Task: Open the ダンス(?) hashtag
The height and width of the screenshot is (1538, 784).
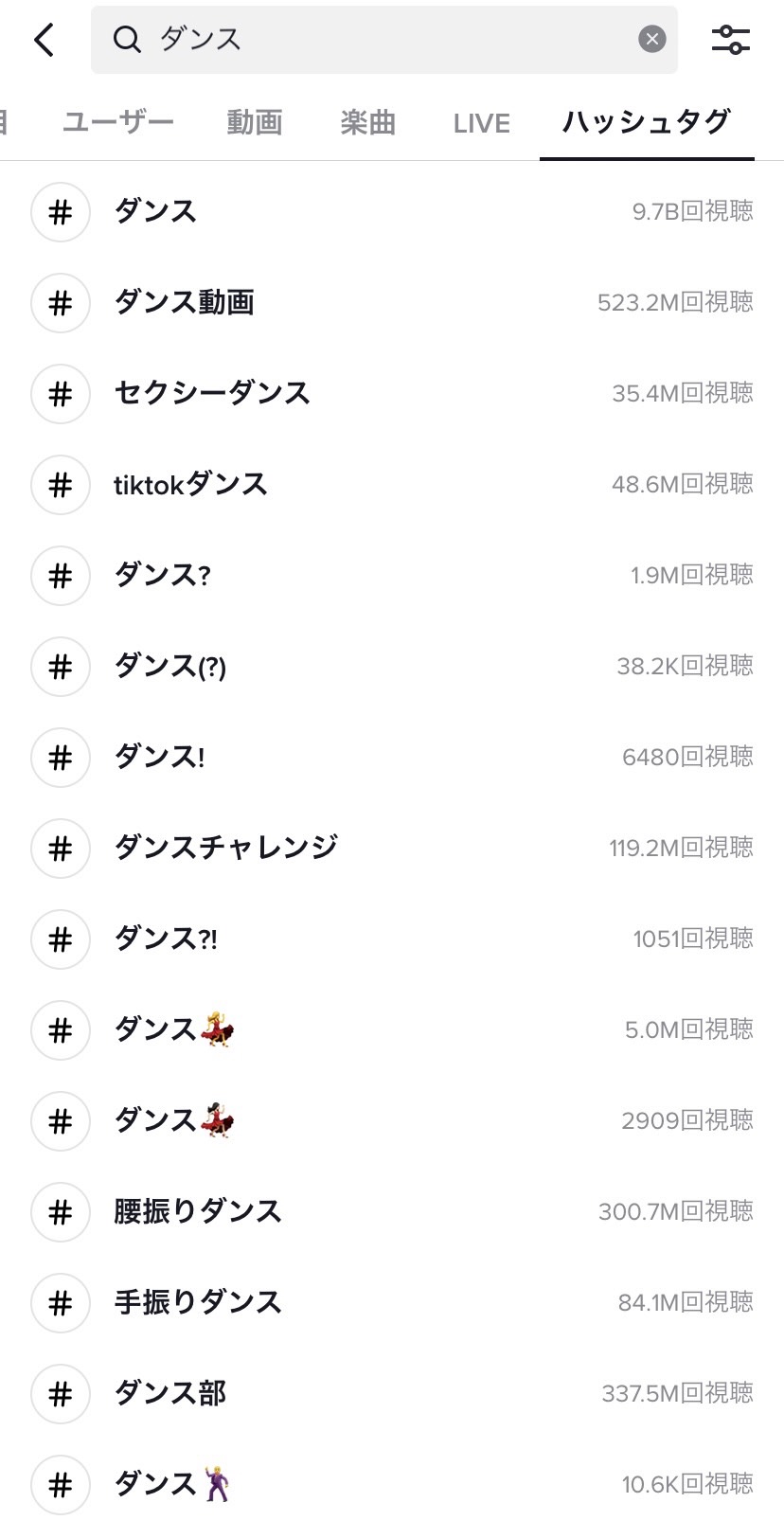Action: 392,666
